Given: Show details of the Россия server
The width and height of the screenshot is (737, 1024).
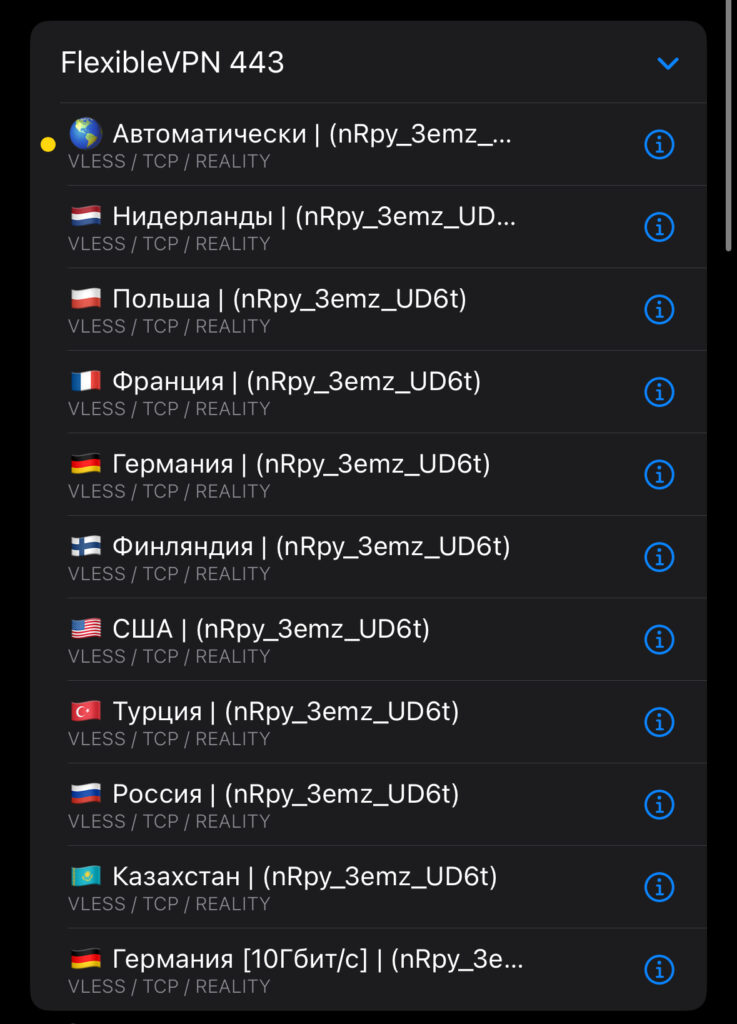Looking at the screenshot, I should [x=658, y=805].
